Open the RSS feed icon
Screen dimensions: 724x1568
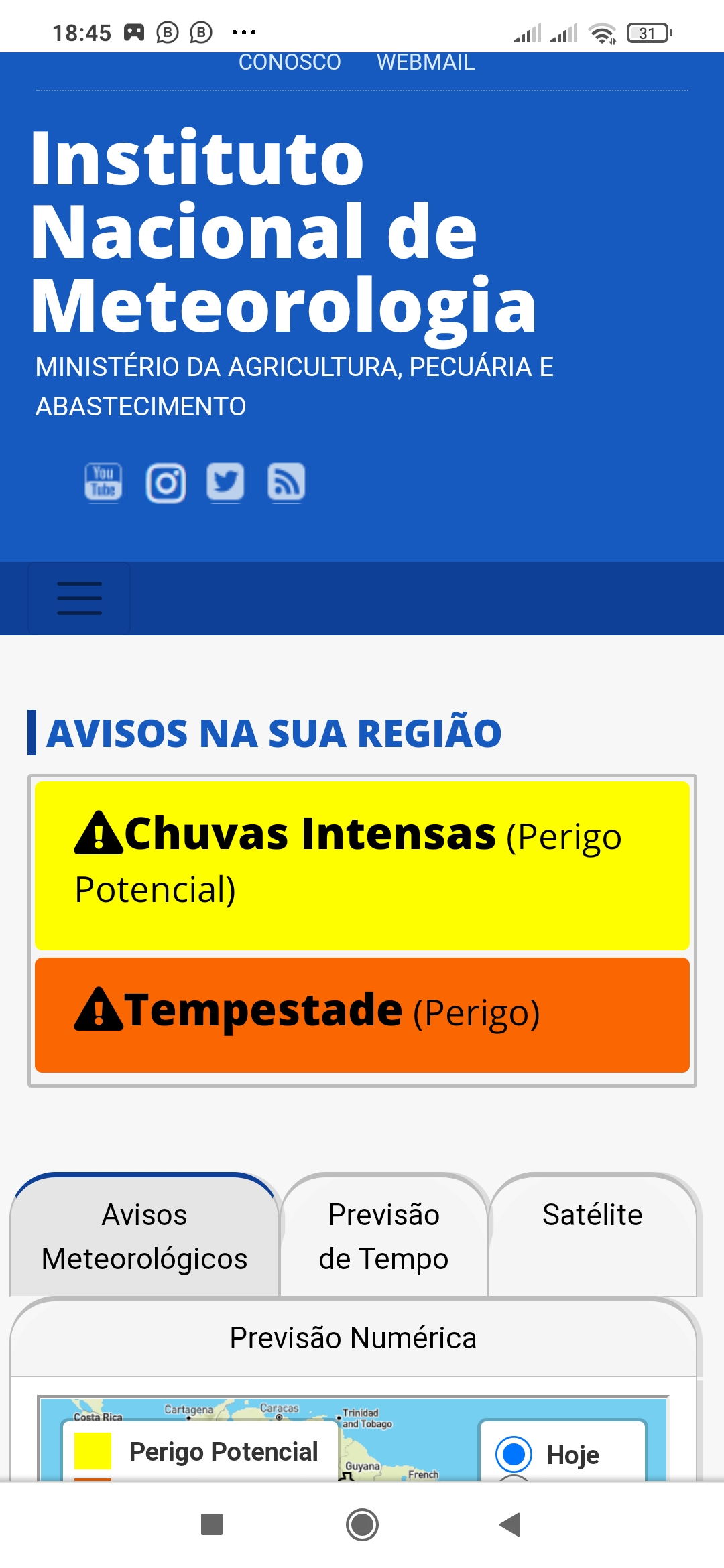(286, 482)
